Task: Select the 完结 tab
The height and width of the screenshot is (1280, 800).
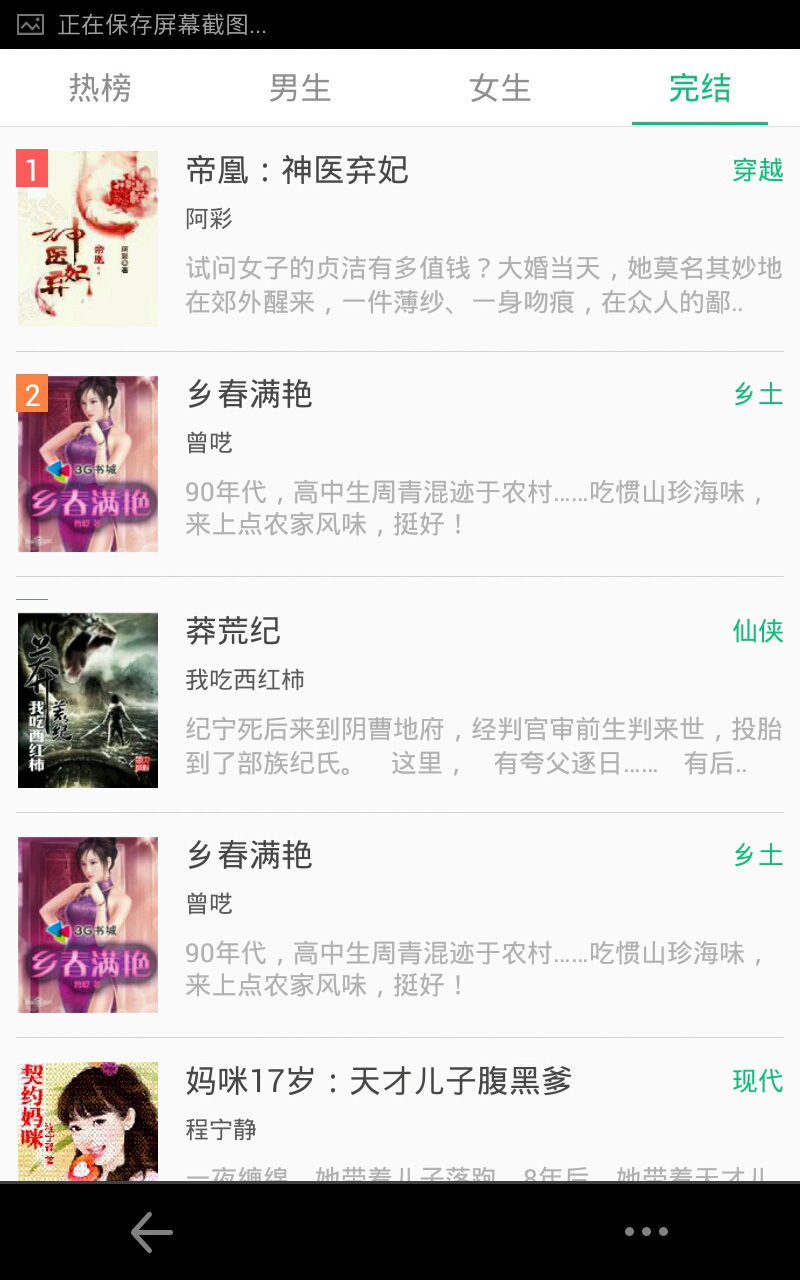Action: tap(700, 88)
